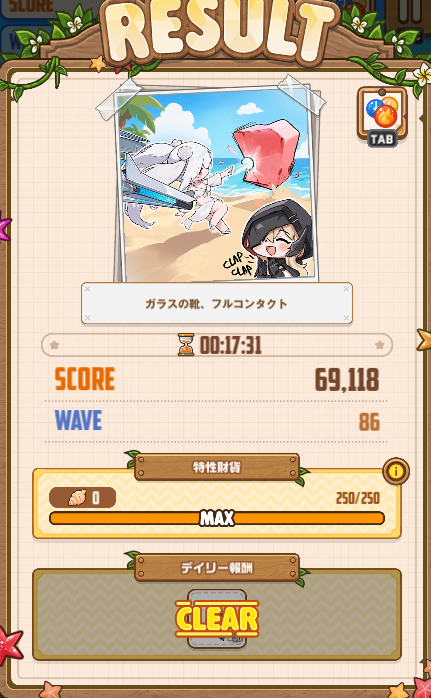Tap the info icon beside 特性財貨
Screen dimensions: 431x698
pos(396,471)
